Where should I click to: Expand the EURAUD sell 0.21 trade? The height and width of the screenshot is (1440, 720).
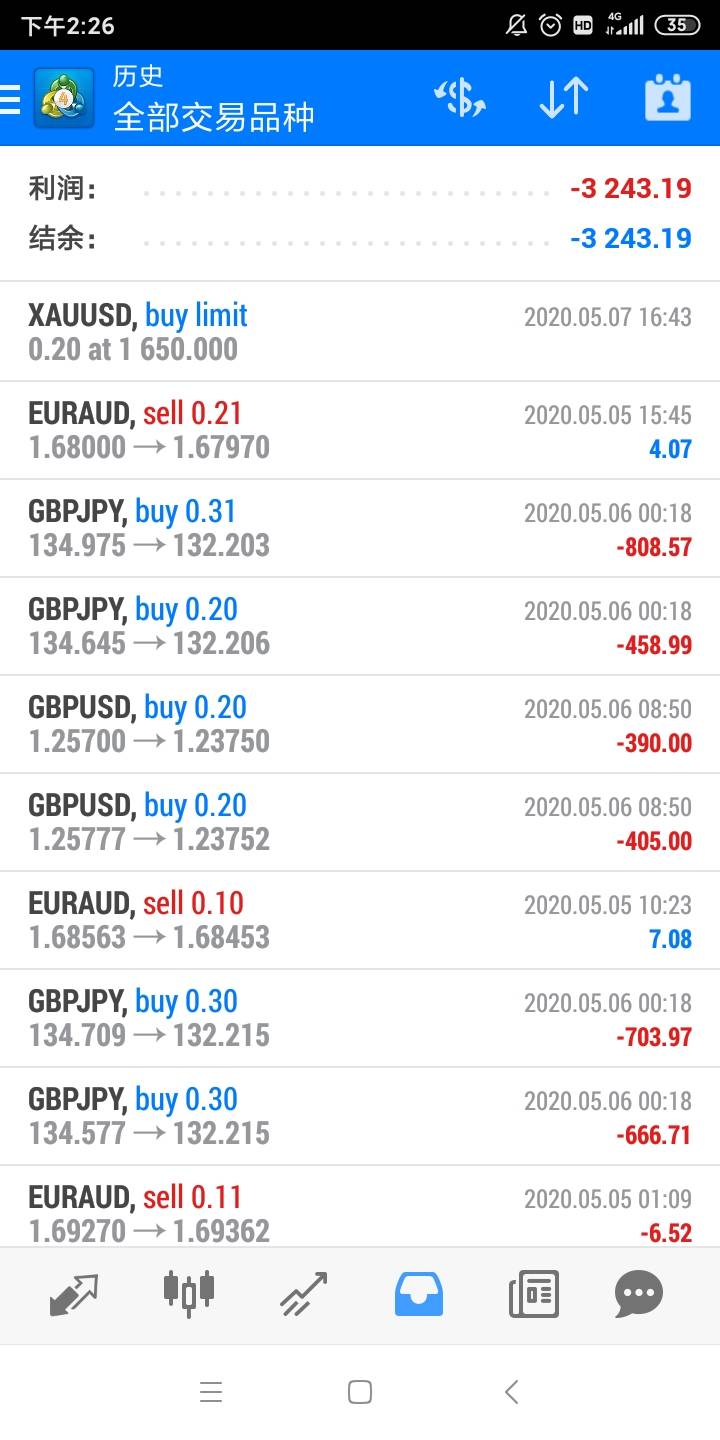[360, 430]
